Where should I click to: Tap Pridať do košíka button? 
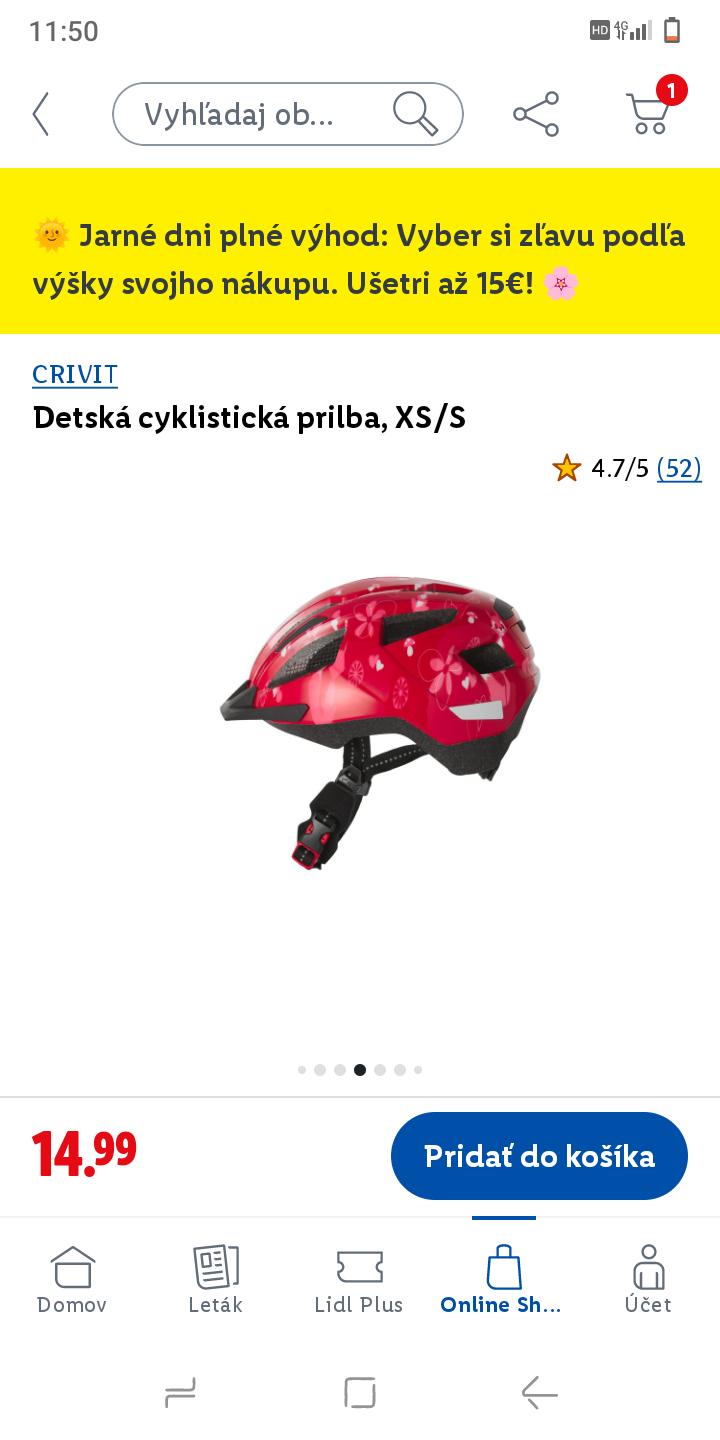click(539, 1156)
